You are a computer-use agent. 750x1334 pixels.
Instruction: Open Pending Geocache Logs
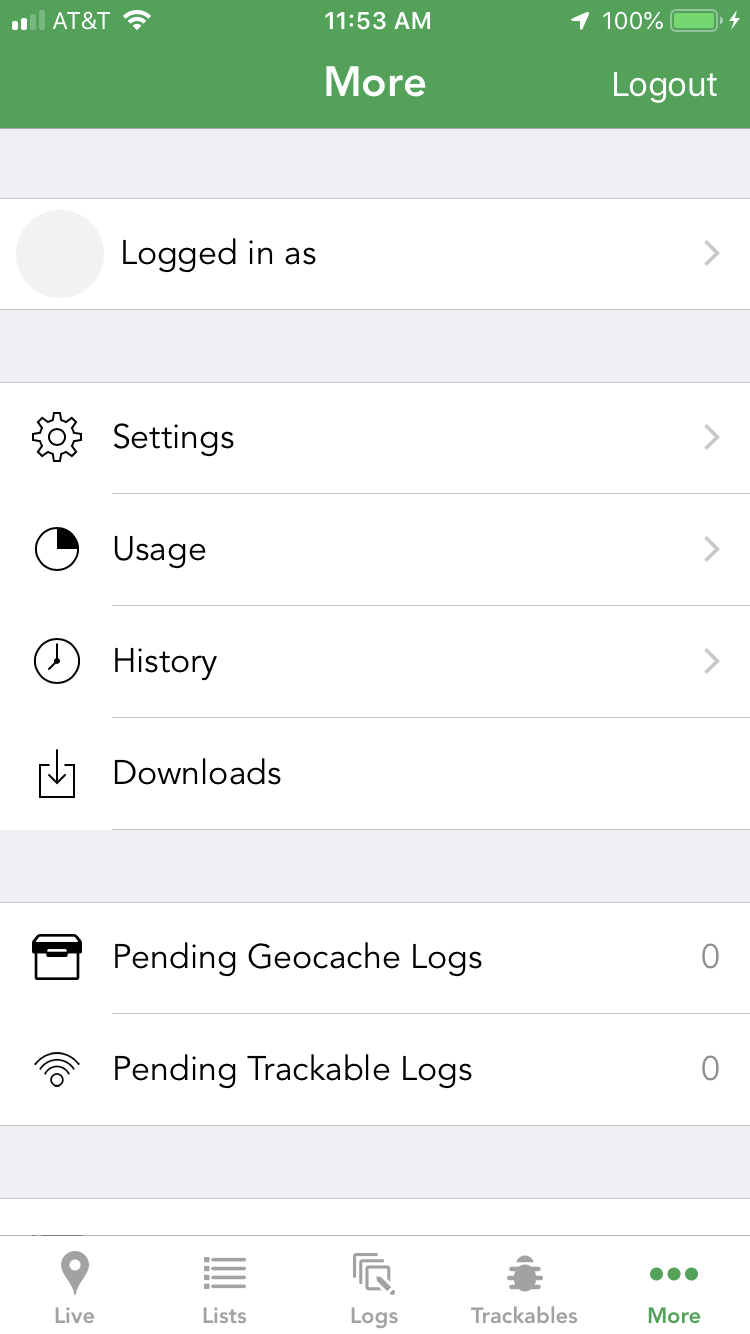[x=375, y=958]
